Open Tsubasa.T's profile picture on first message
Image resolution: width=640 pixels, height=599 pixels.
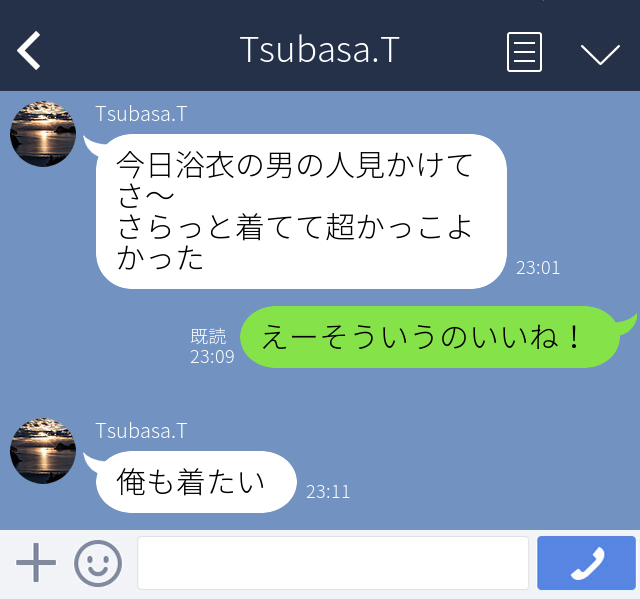click(43, 134)
